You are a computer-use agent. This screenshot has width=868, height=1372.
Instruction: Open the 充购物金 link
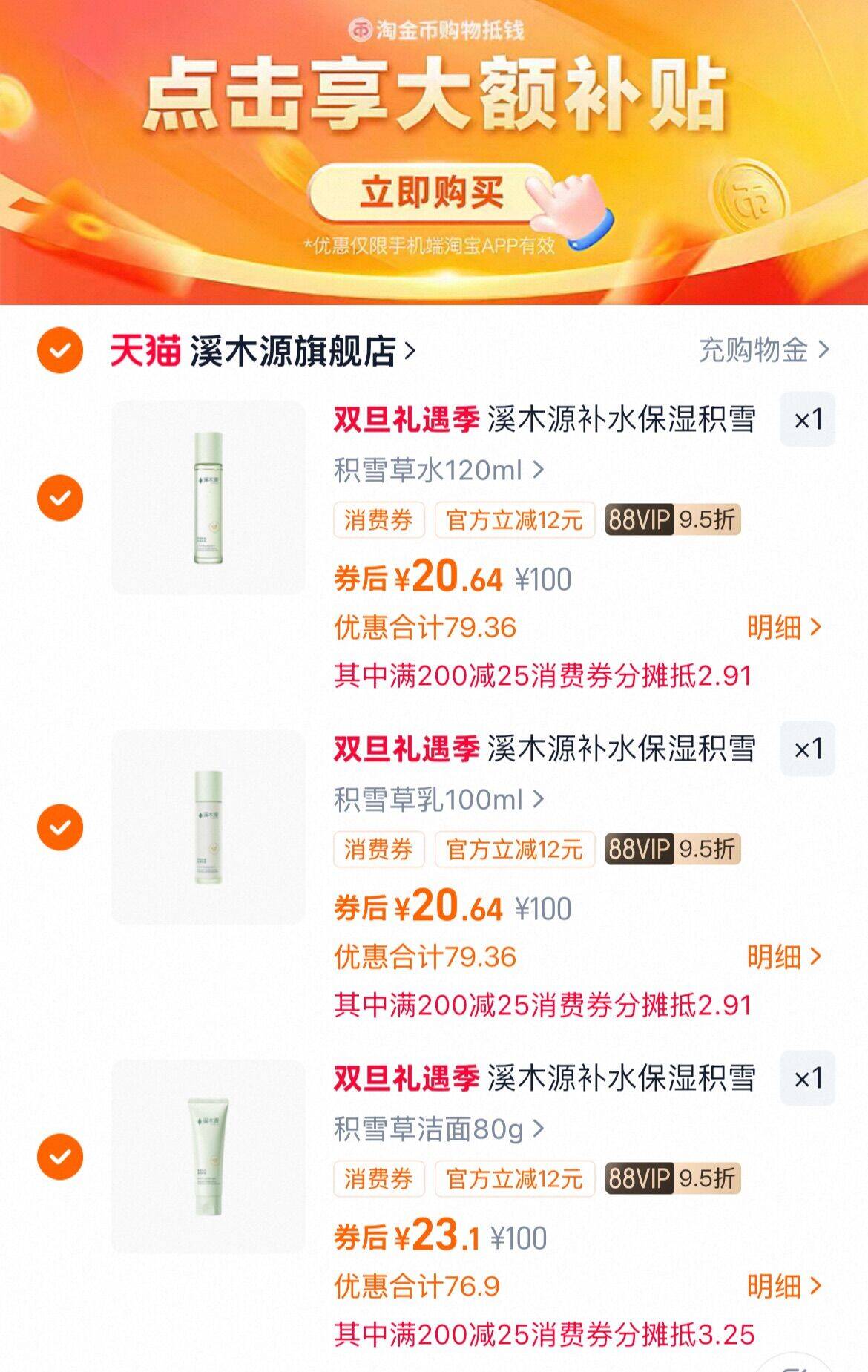click(x=763, y=349)
